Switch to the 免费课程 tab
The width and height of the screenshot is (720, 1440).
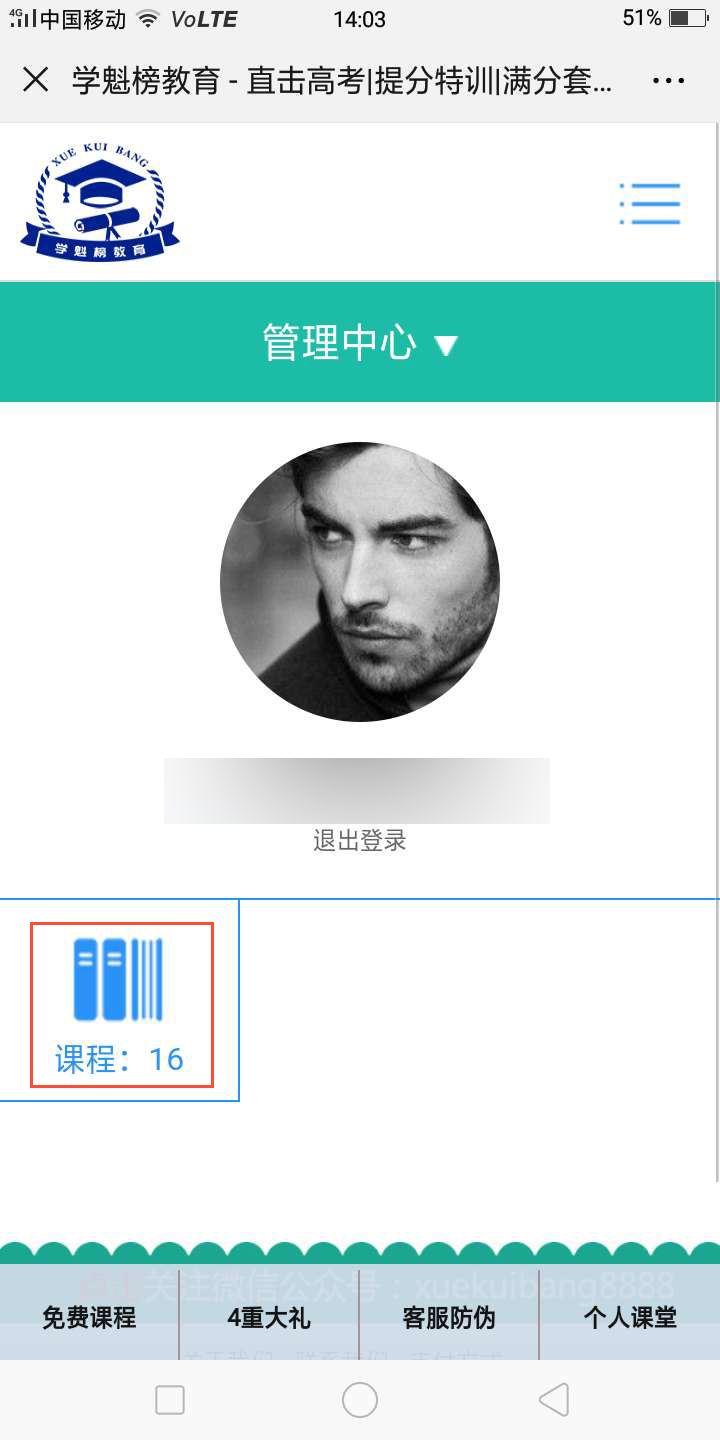[89, 1318]
